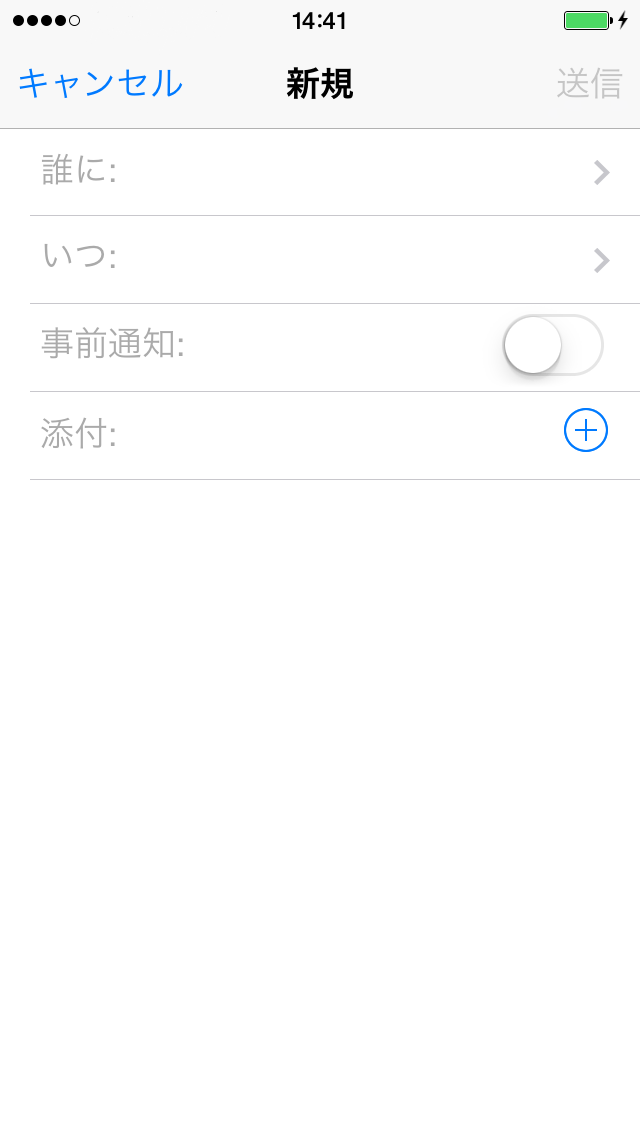This screenshot has width=640, height=1136.
Task: Add an attachment with the plus icon
Action: pos(586,430)
